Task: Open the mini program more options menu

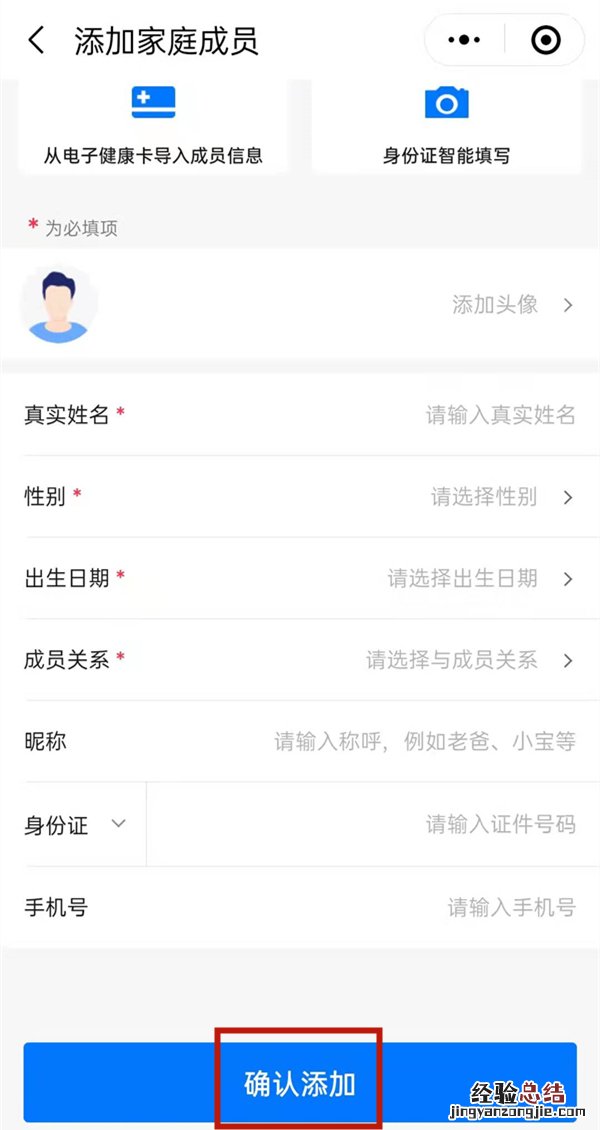Action: pos(464,41)
